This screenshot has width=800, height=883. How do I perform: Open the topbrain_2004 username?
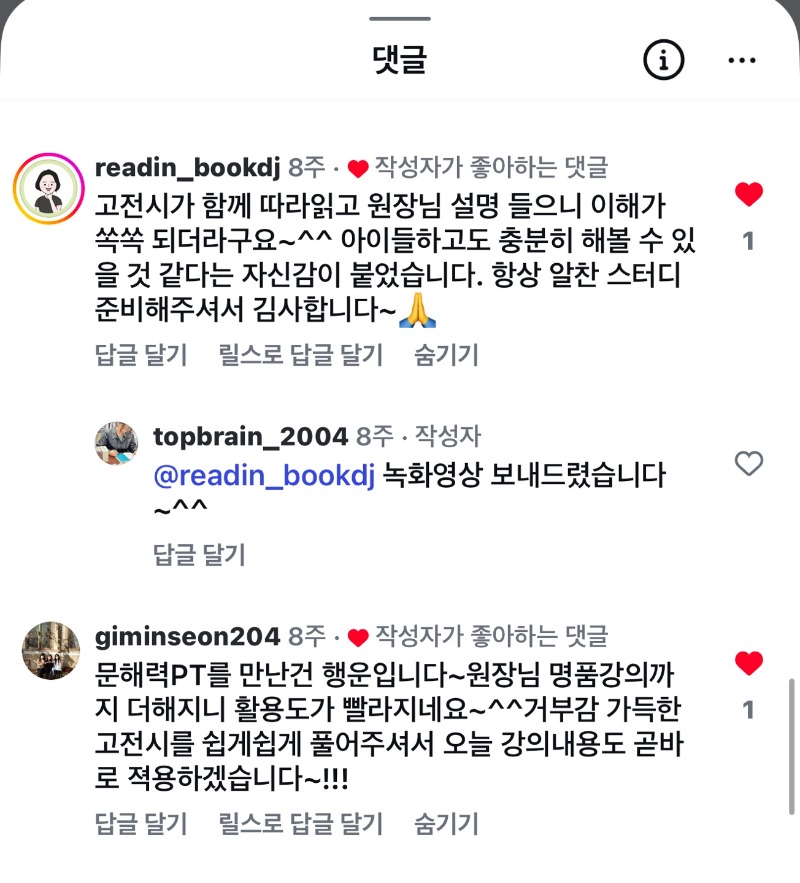250,436
